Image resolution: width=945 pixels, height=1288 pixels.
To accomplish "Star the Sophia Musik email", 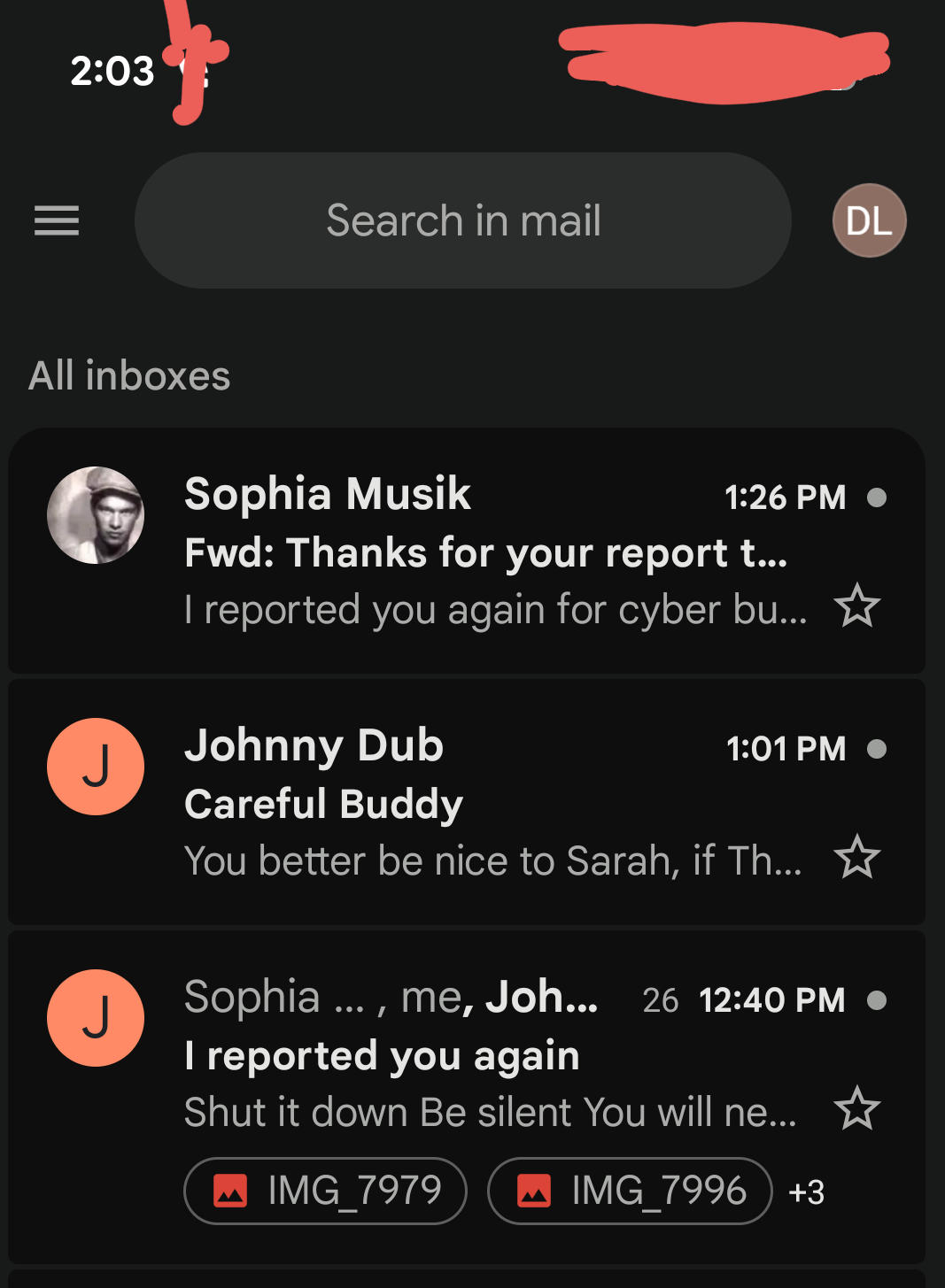I will pyautogui.click(x=856, y=606).
